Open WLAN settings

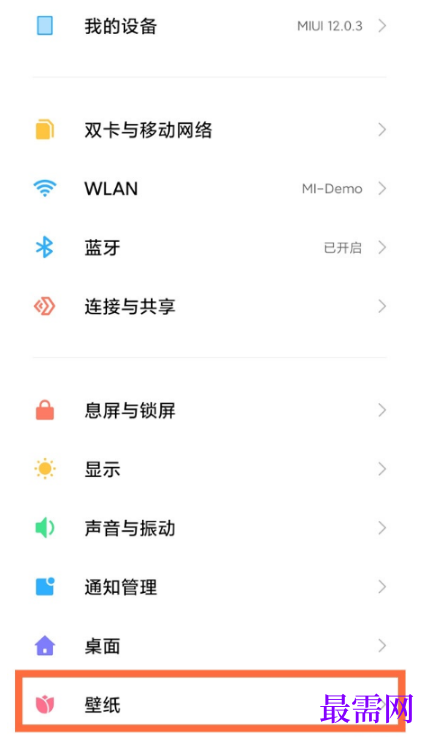pyautogui.click(x=210, y=189)
